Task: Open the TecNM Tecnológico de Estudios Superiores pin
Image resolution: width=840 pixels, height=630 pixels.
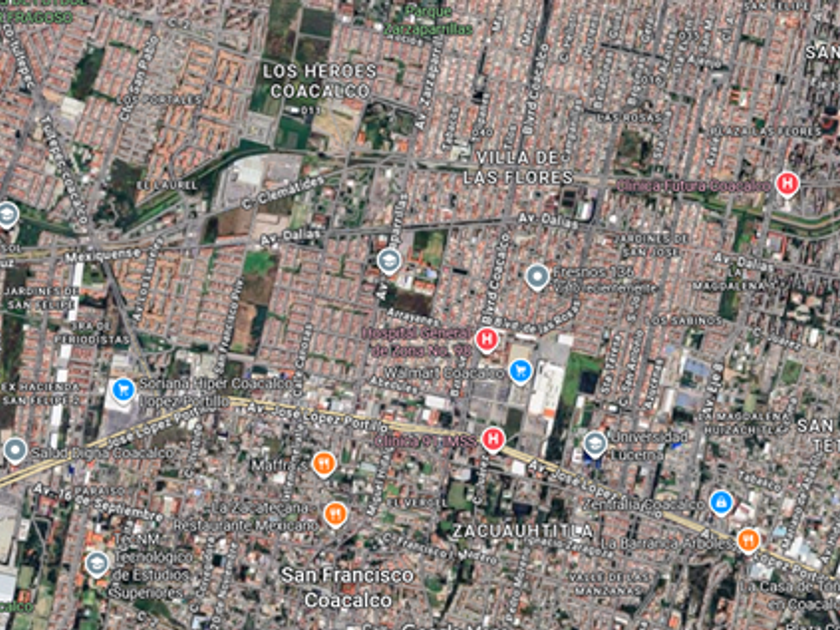Action: (x=97, y=565)
